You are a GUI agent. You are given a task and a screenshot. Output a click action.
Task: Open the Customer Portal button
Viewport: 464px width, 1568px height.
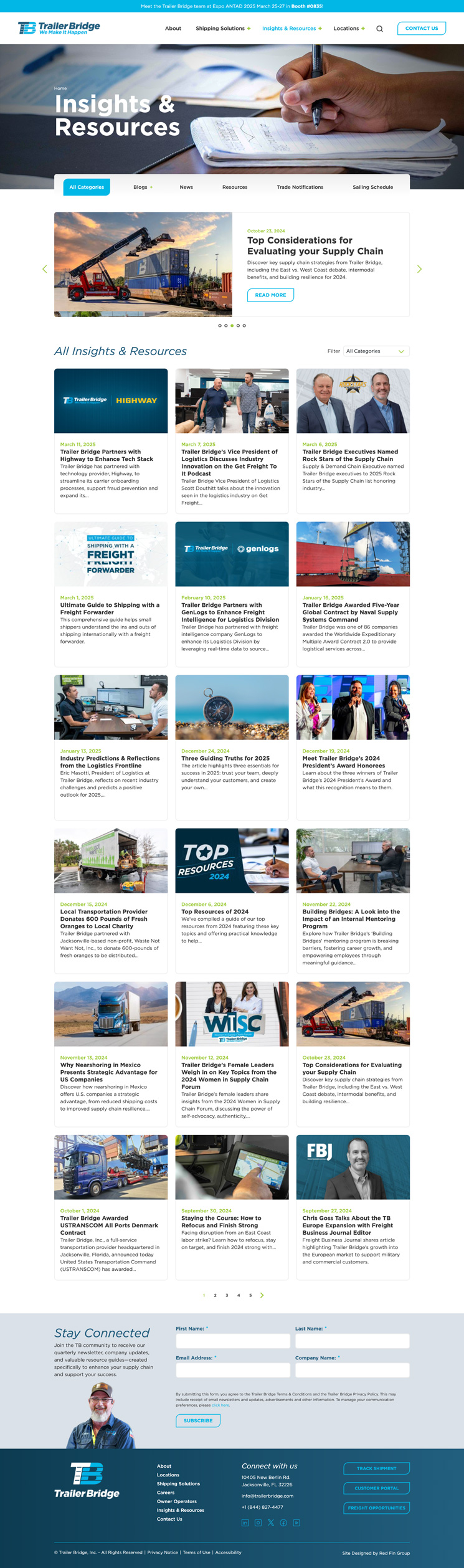coord(376,1488)
